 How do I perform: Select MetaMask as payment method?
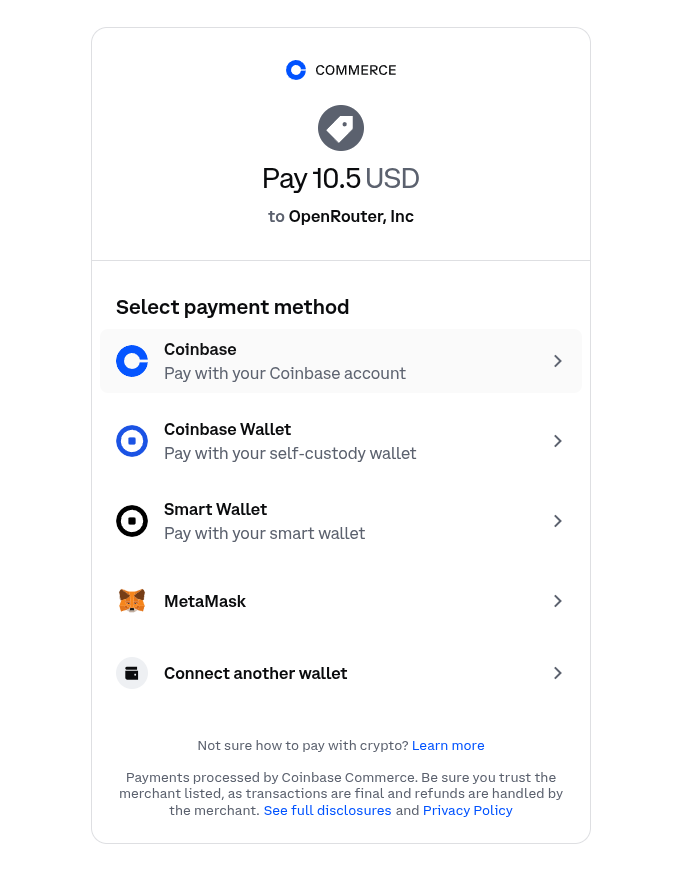[340, 601]
